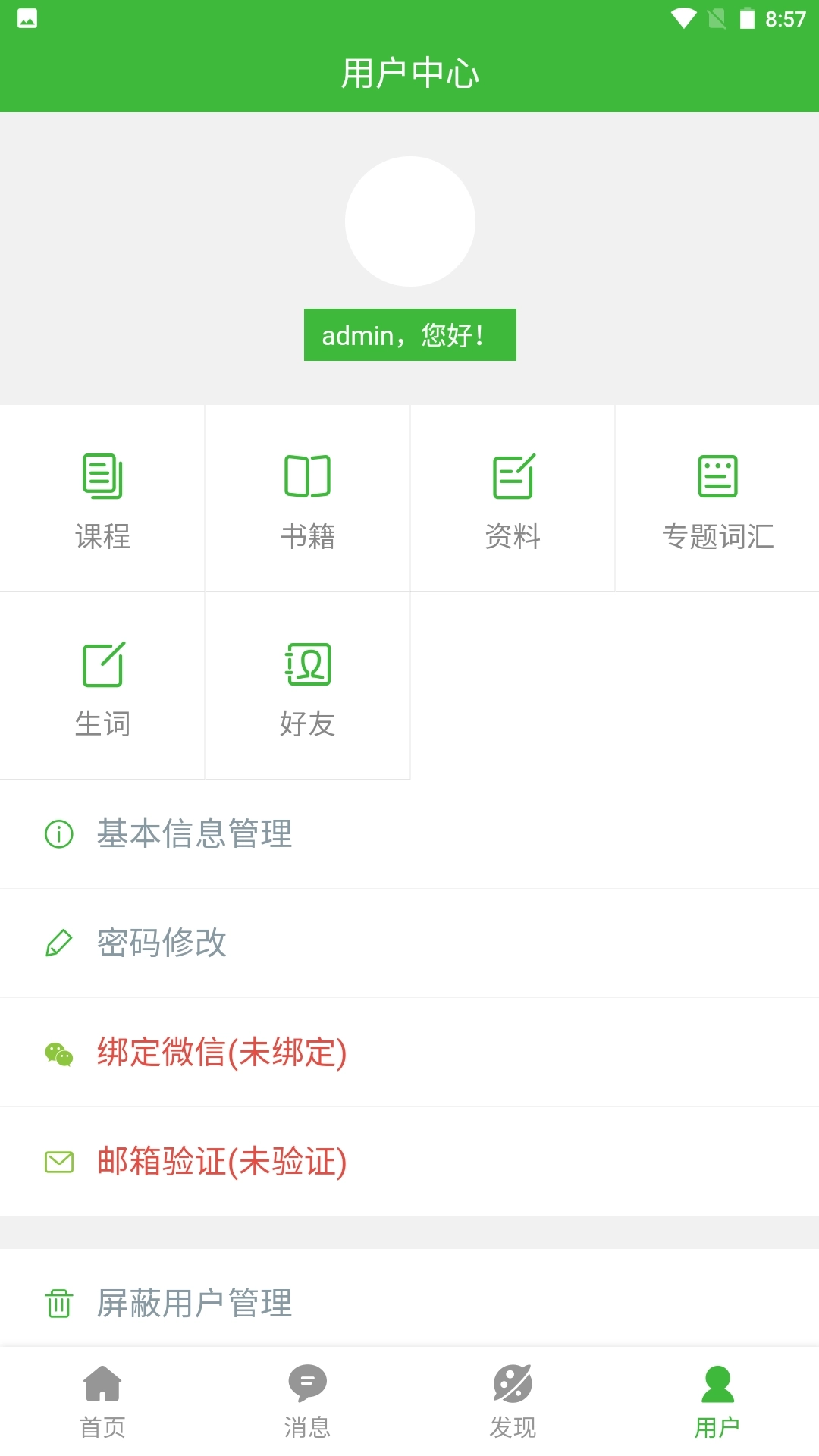Viewport: 819px width, 1456px height.
Task: Click the WeChat icon next to 绑定微信
Action: tap(58, 1053)
